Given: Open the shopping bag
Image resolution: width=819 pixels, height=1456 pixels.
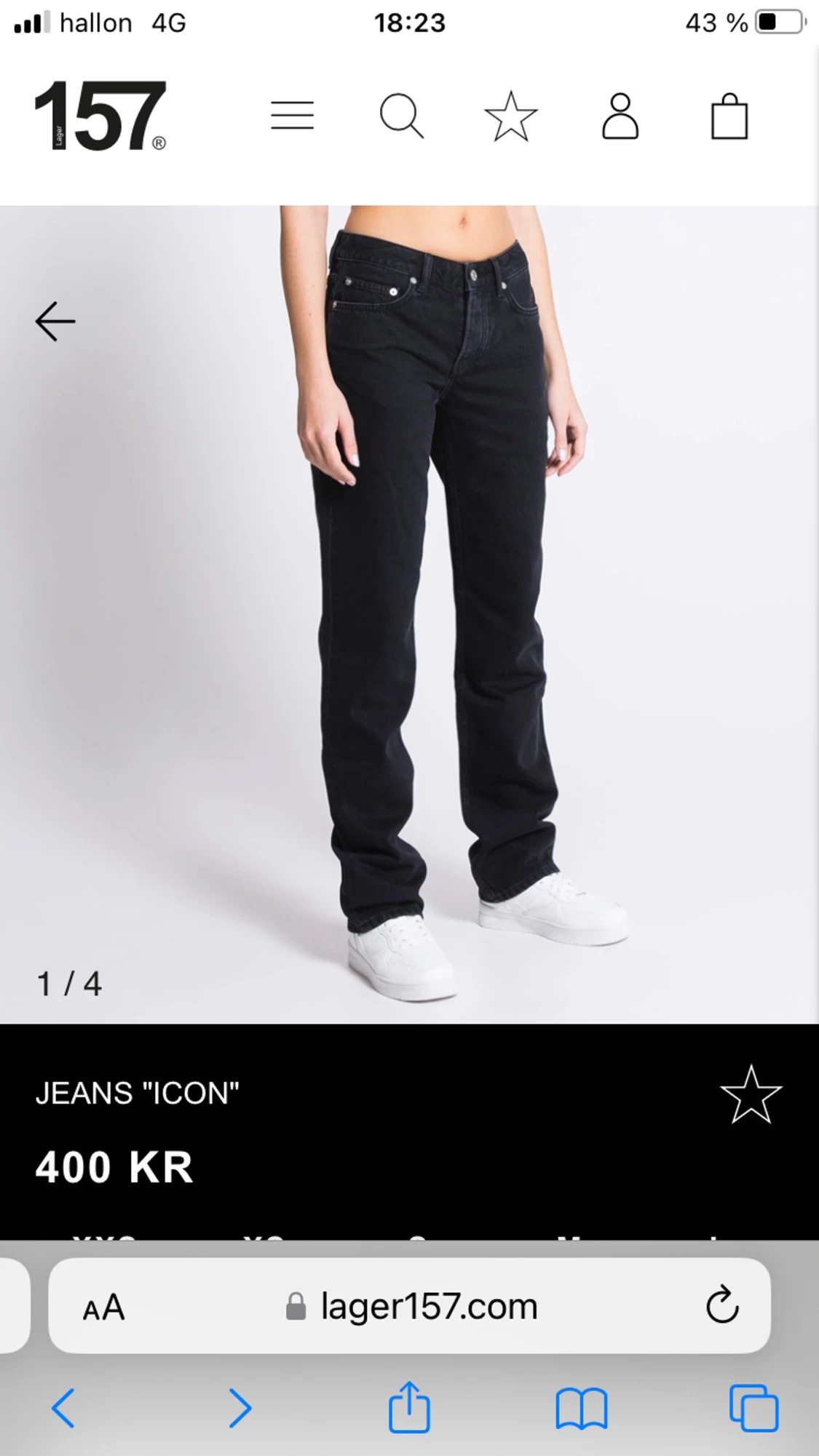Looking at the screenshot, I should [729, 116].
